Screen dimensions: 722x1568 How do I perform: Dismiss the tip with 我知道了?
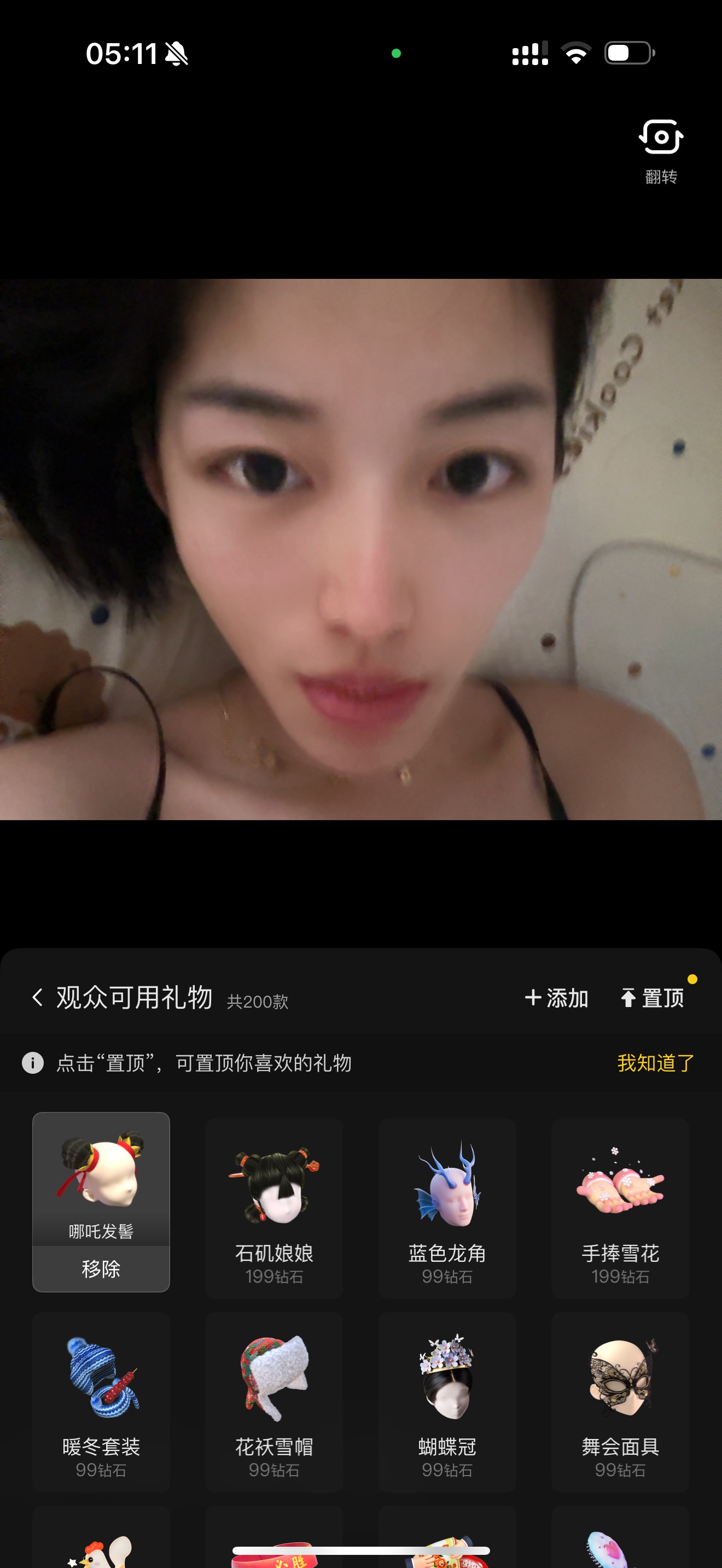pyautogui.click(x=656, y=1063)
